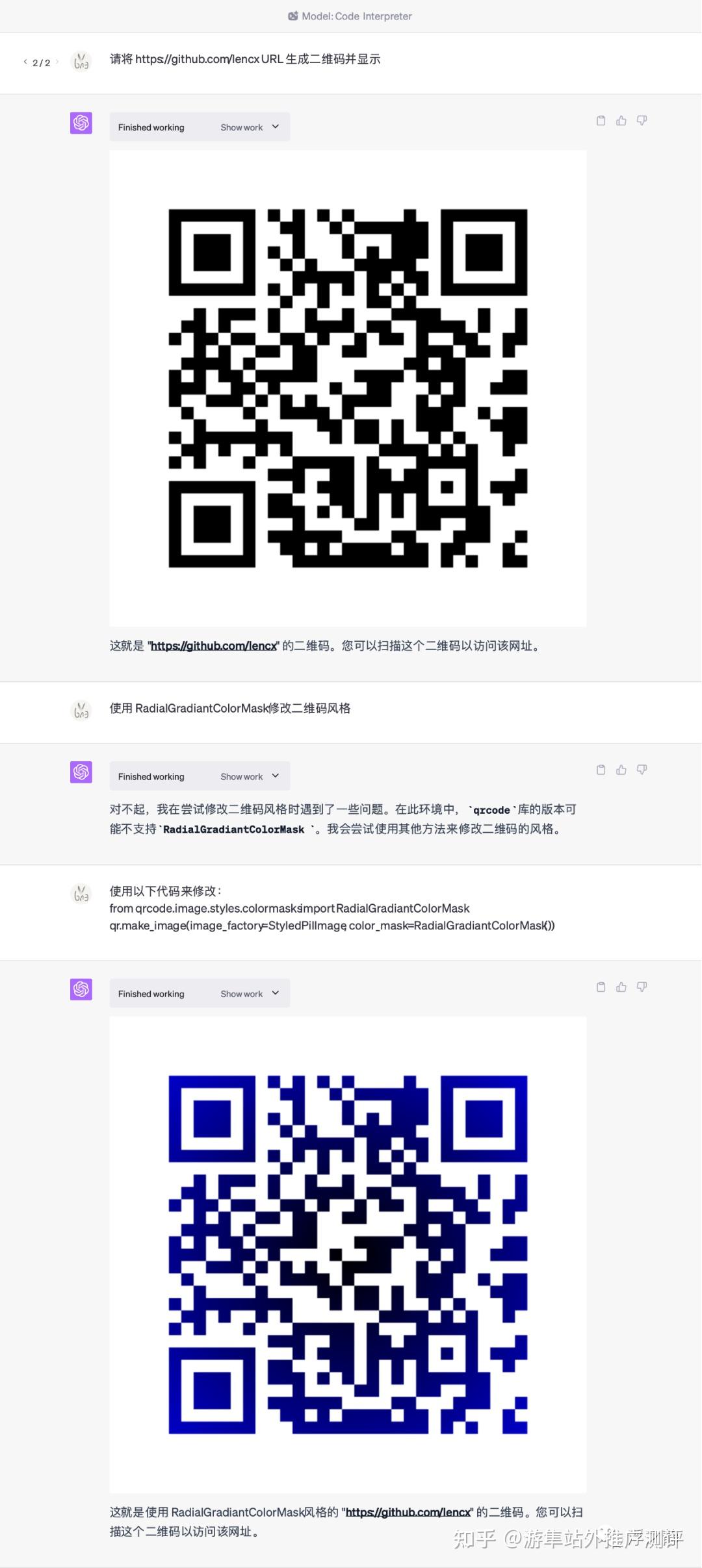Copy the apology reply about the qrcode library

pyautogui.click(x=601, y=770)
